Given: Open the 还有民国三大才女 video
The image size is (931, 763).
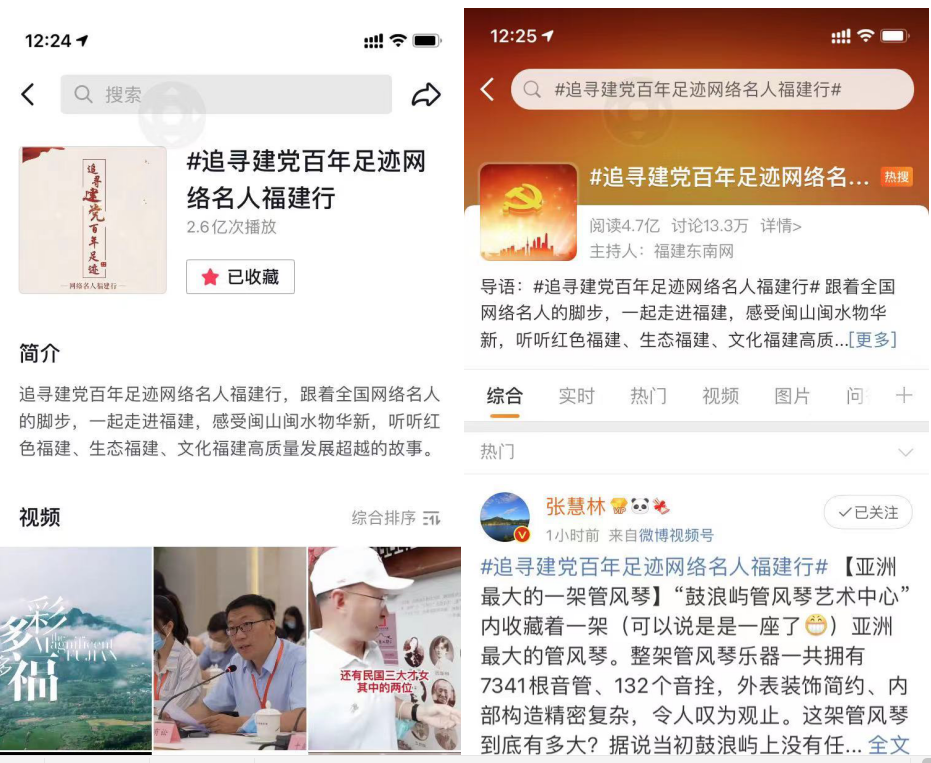Looking at the screenshot, I should [385, 648].
